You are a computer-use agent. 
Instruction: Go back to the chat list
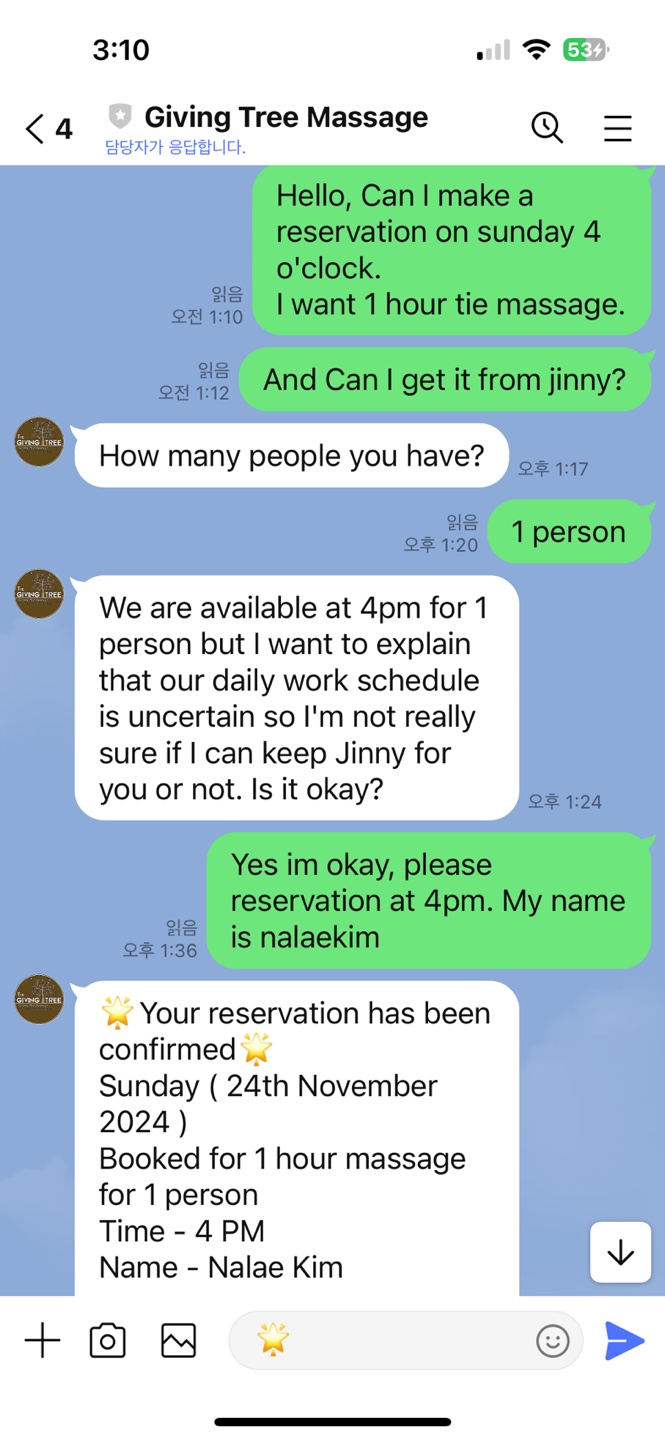[x=45, y=129]
